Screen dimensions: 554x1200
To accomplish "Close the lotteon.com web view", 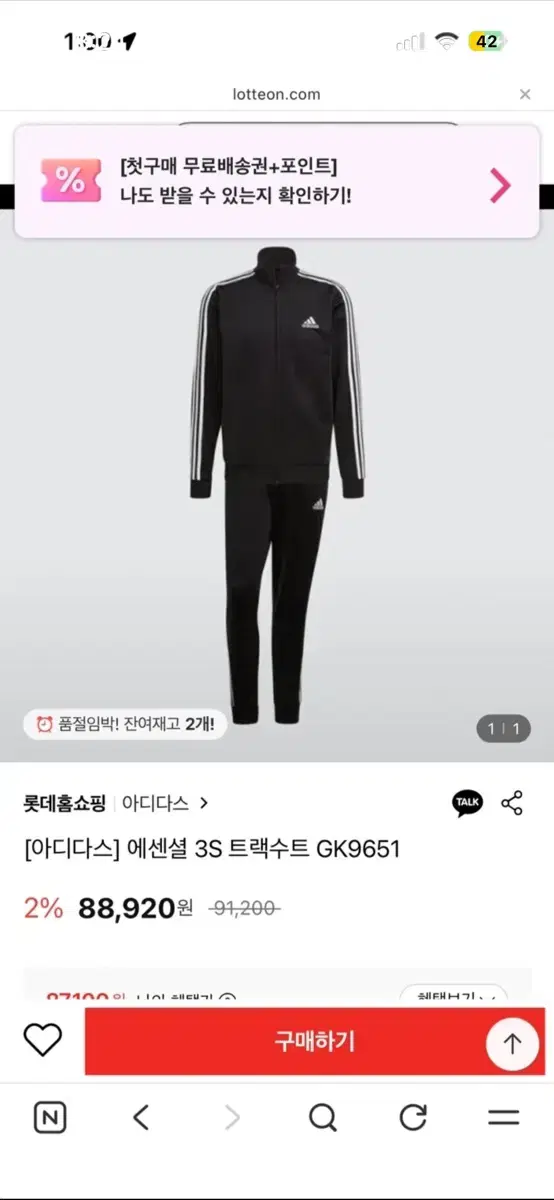I will coord(525,94).
